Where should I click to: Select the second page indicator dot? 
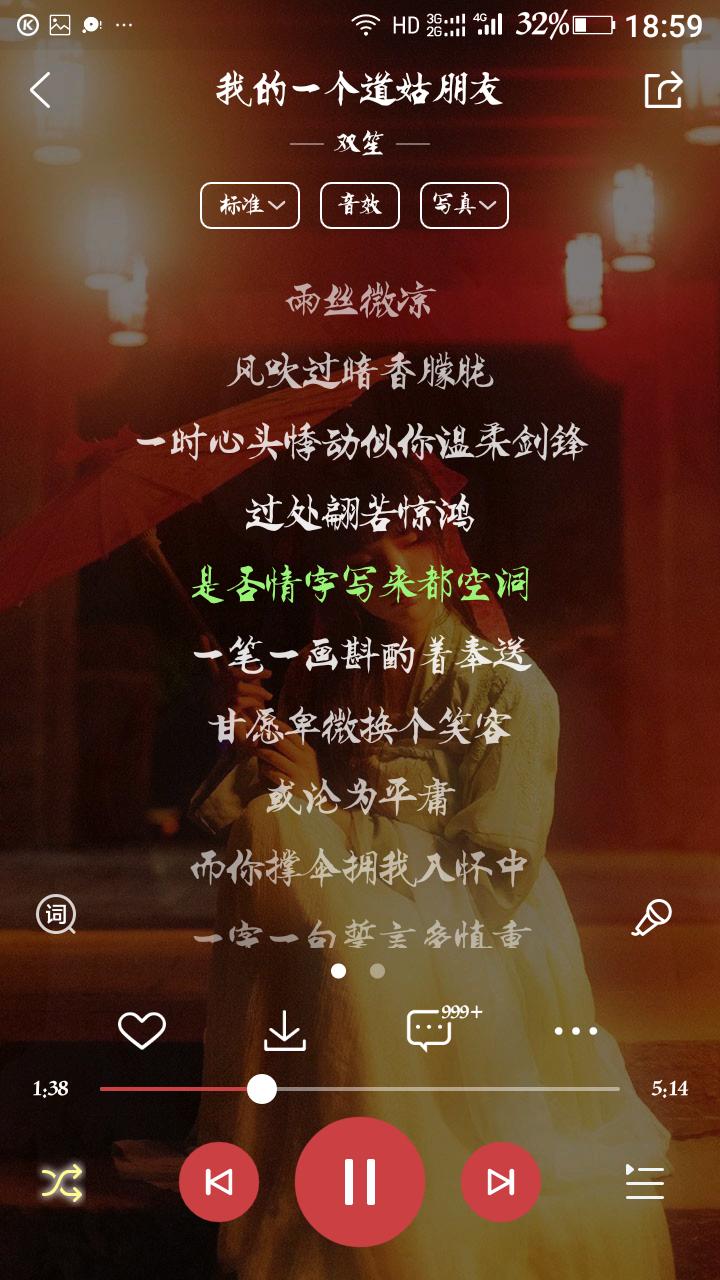376,969
